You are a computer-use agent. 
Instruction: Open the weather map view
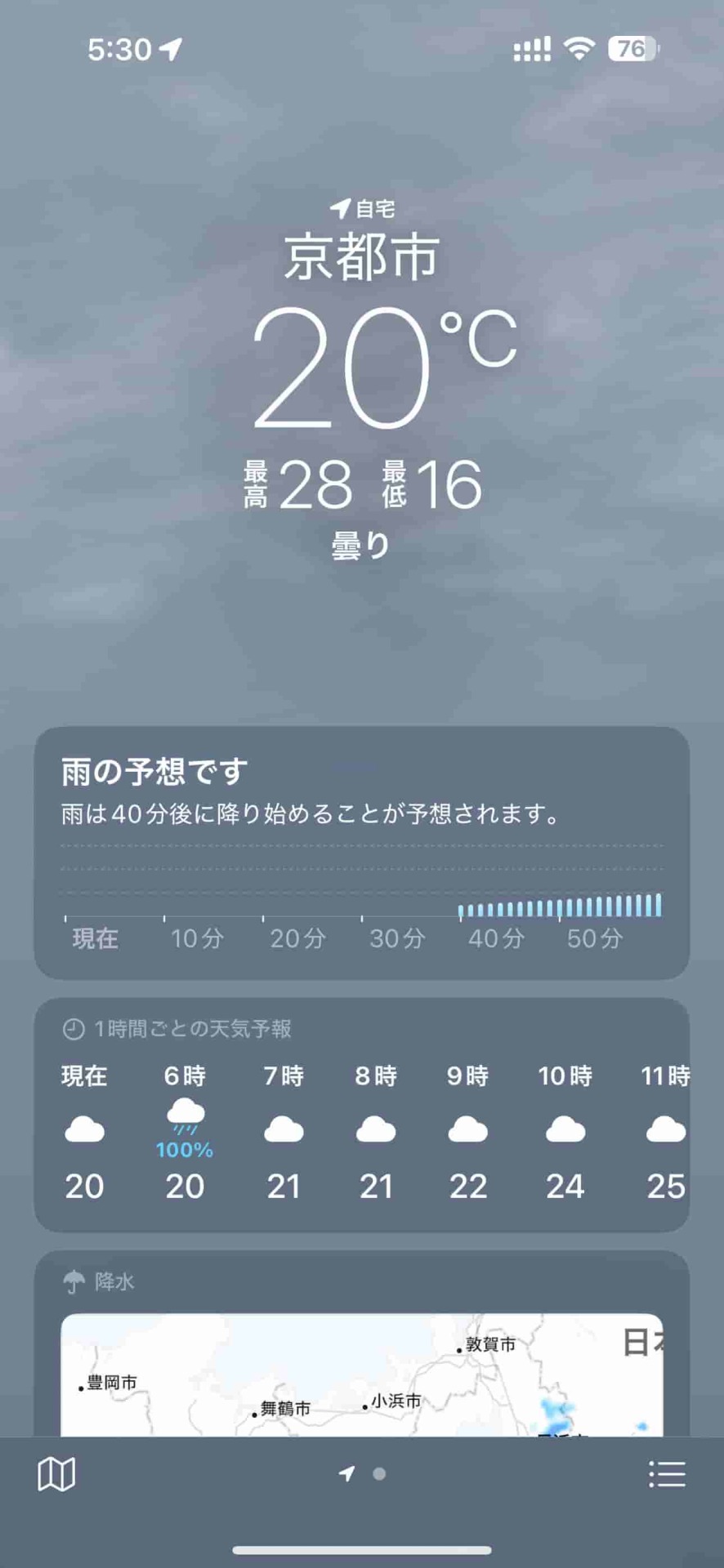[56, 1474]
